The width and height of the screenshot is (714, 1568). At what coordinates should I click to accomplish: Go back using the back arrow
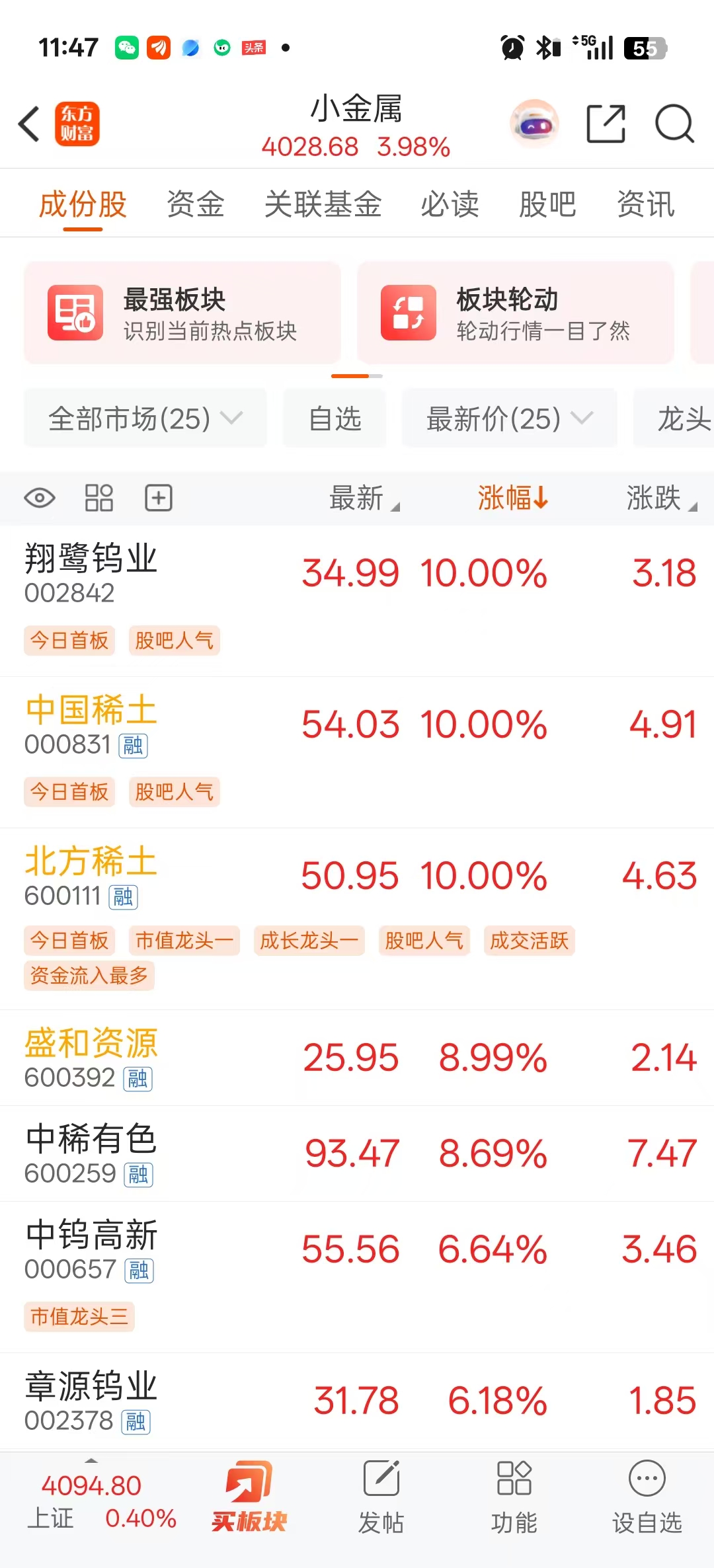pos(30,124)
